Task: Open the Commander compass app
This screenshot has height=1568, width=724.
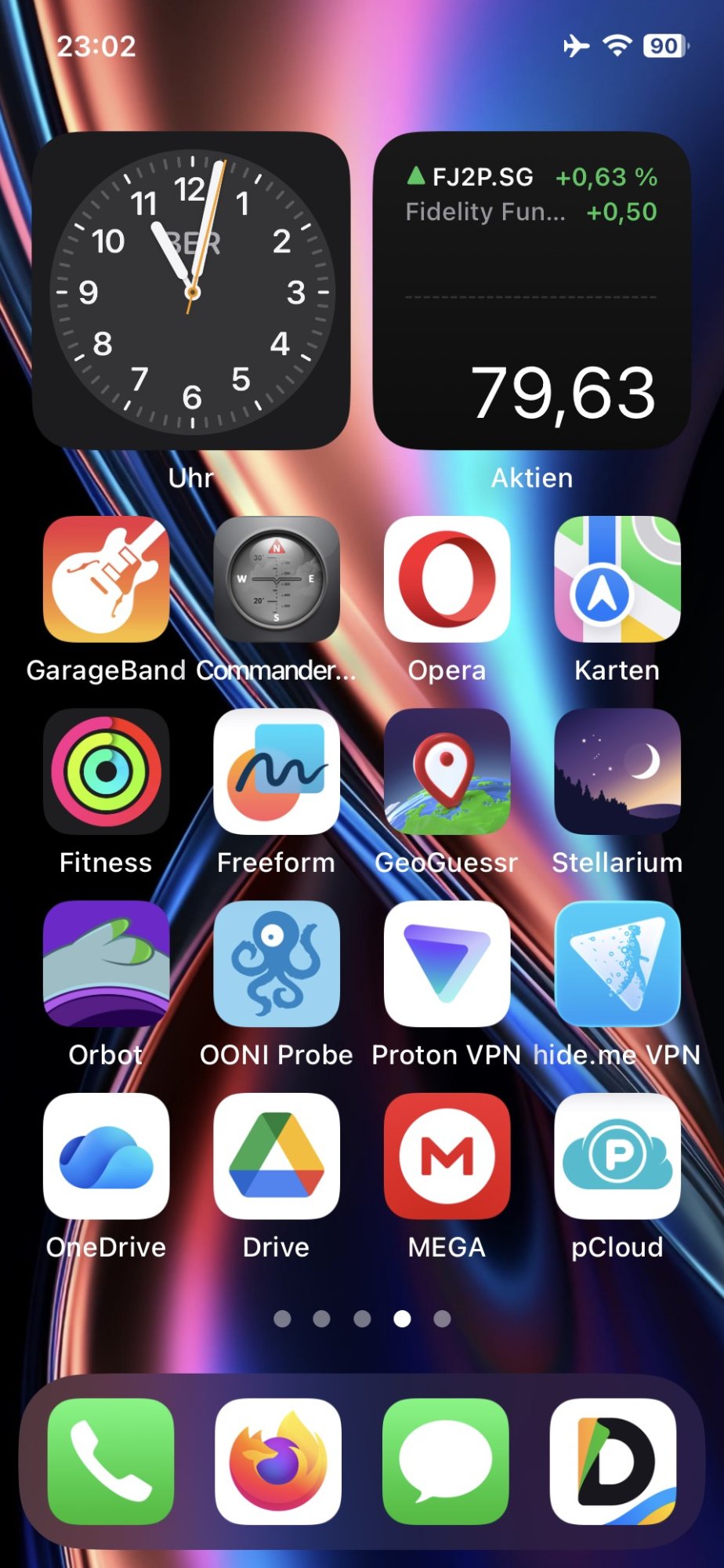Action: click(277, 579)
